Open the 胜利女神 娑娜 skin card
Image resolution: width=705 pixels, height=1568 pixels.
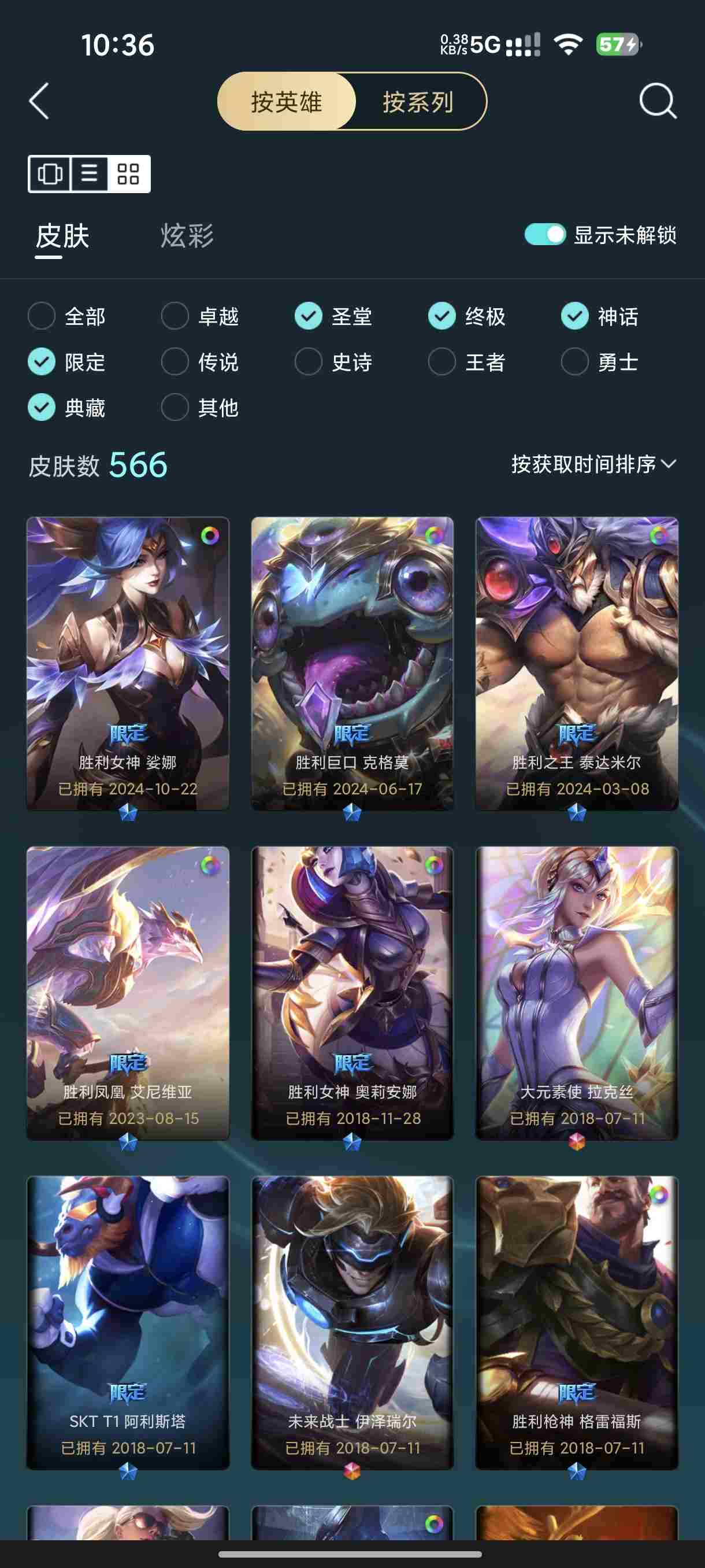coord(128,664)
